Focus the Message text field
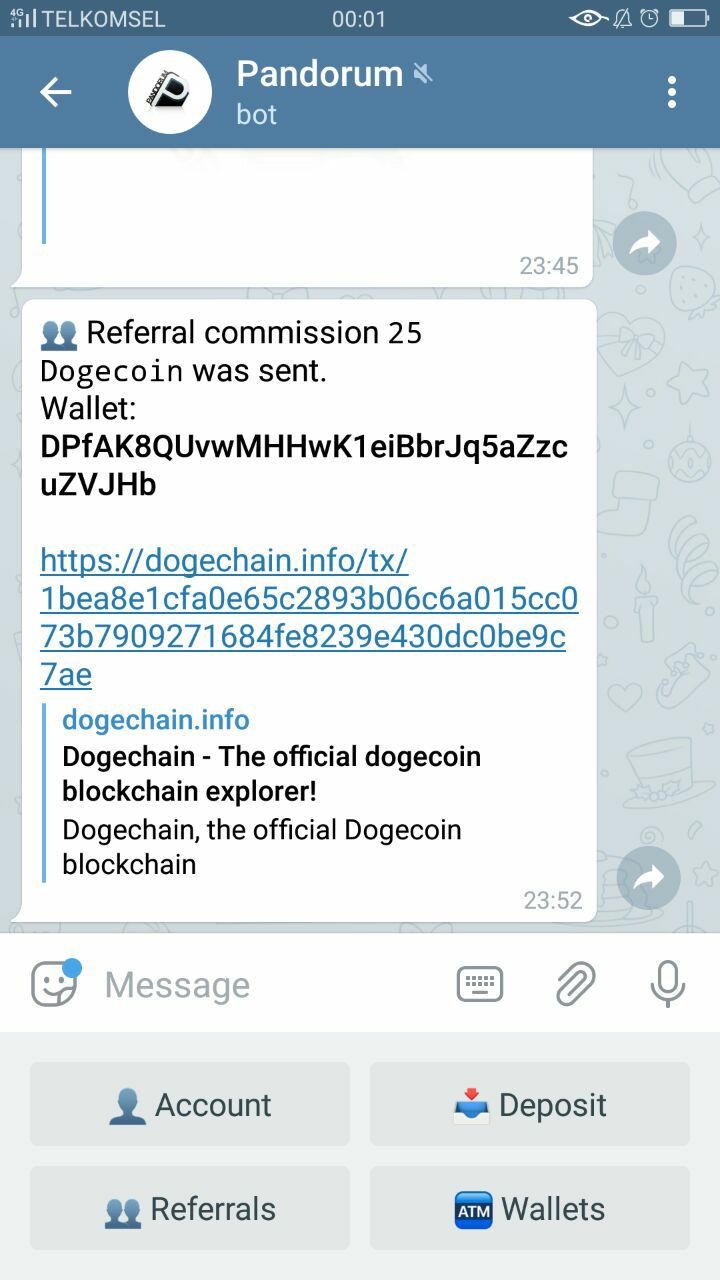The image size is (720, 1280). 270,985
